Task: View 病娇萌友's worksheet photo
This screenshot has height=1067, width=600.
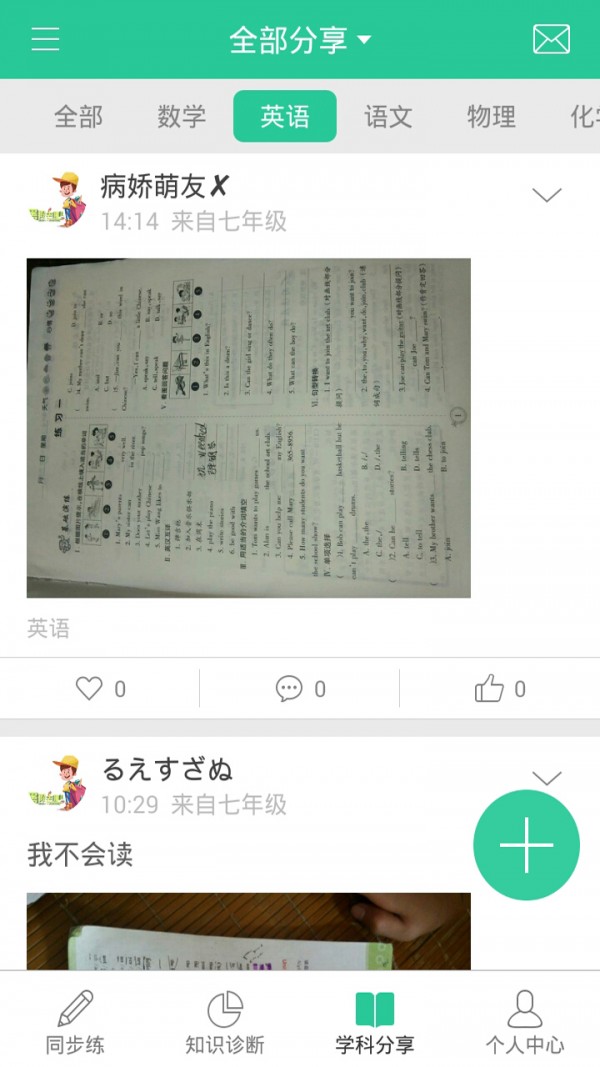Action: 248,428
